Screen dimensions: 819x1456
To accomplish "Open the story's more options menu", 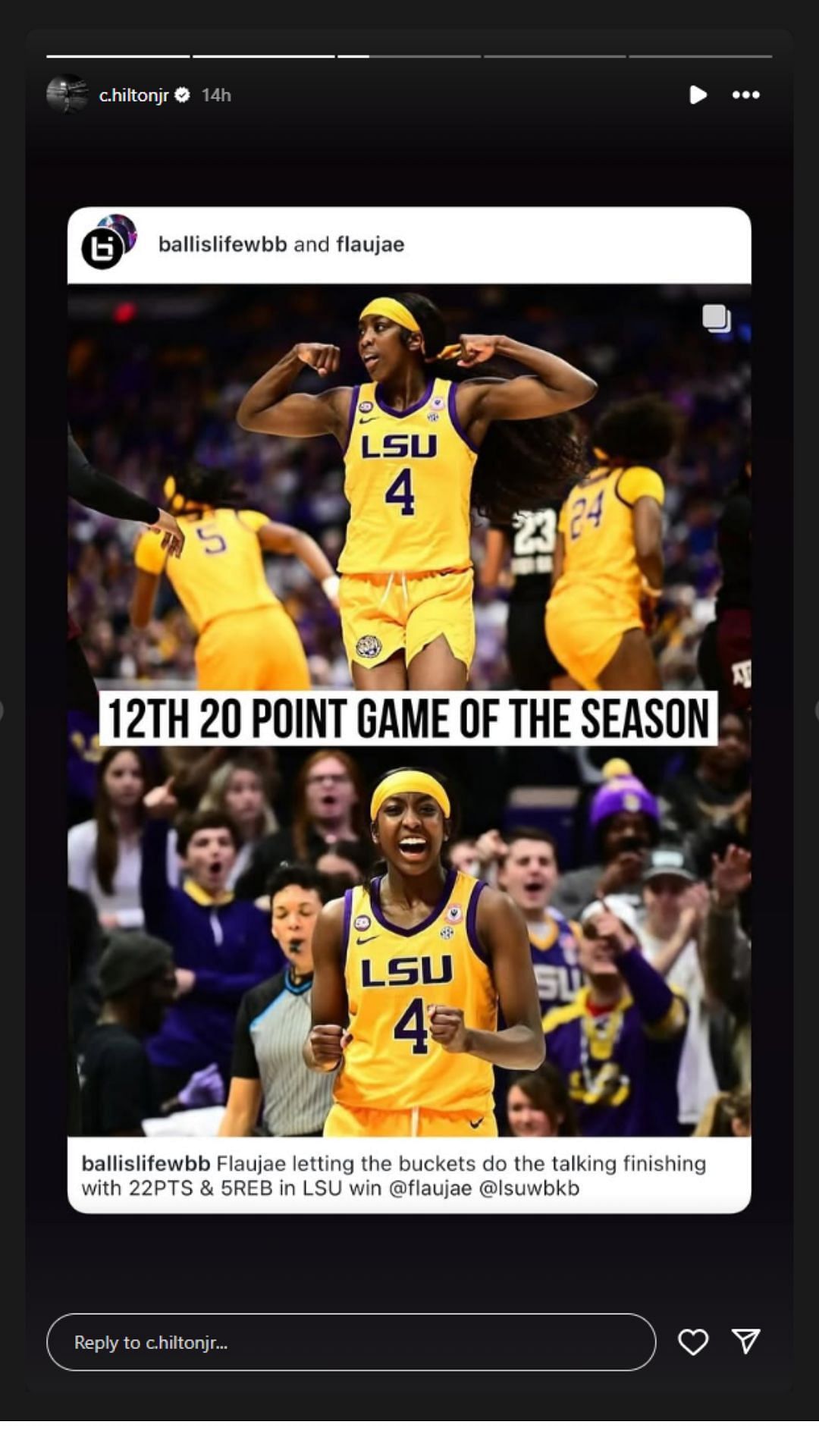I will (745, 95).
